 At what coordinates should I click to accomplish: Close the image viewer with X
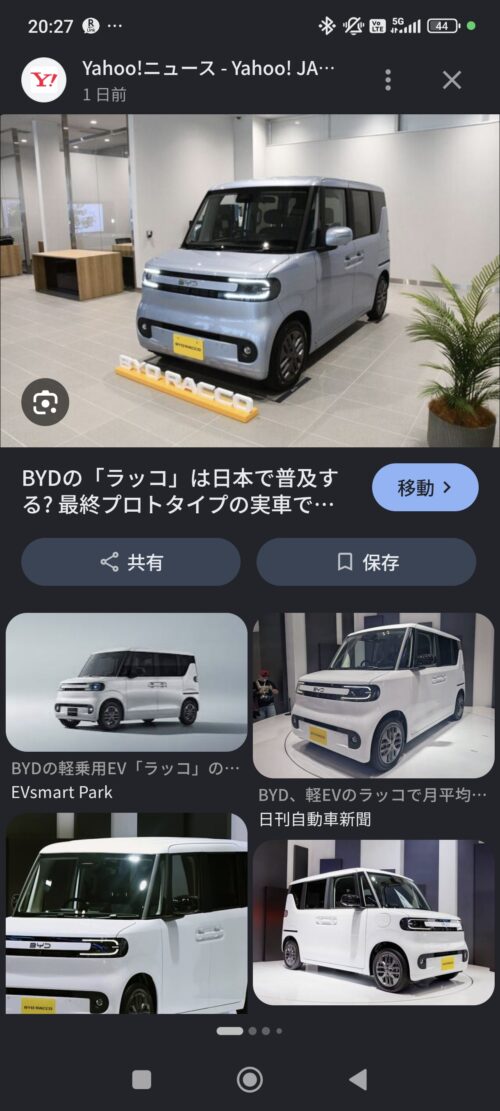click(x=452, y=80)
